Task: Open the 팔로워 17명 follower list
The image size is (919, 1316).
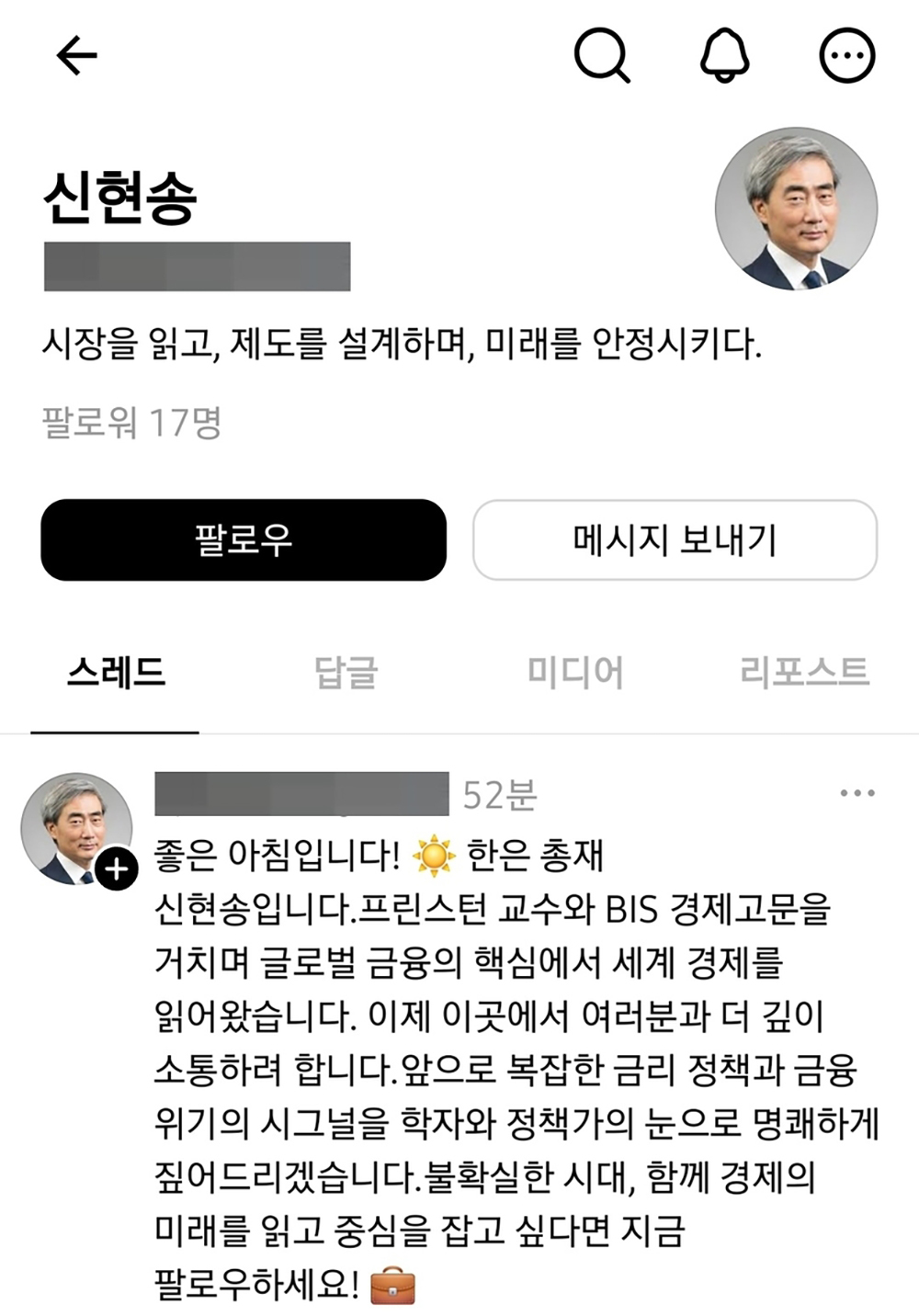Action: pos(132,423)
